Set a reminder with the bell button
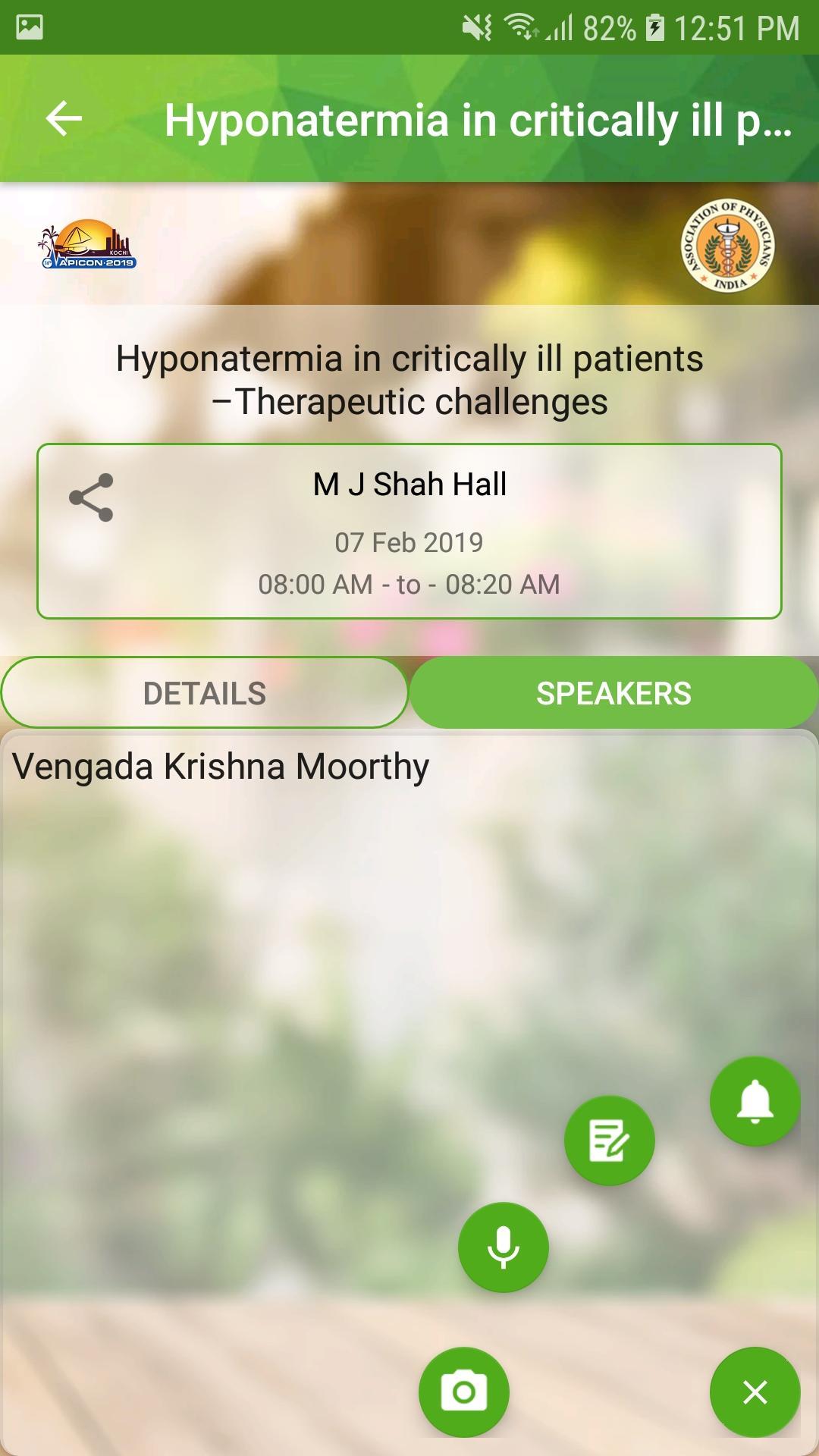Screen dimensions: 819x1456 pyautogui.click(x=755, y=1101)
